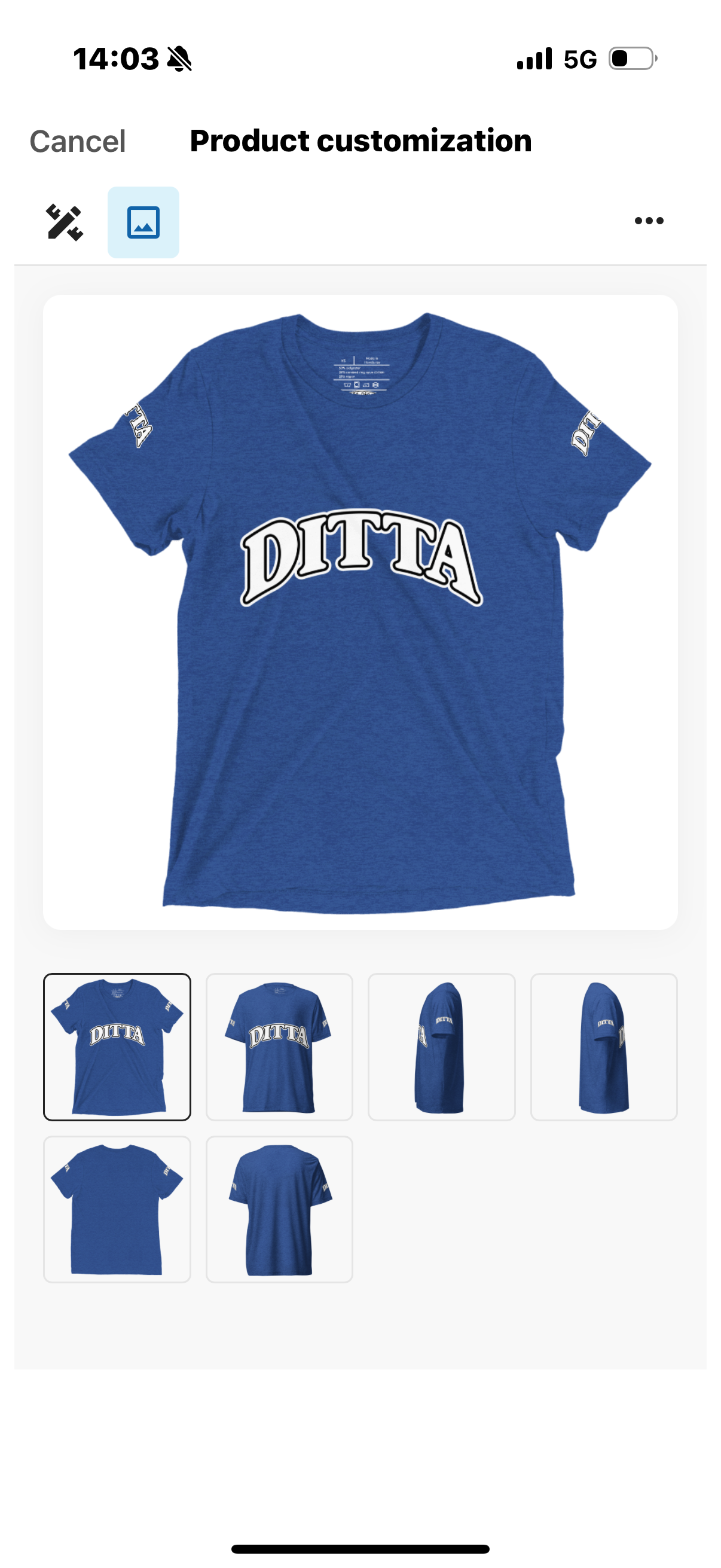Select the second side-view sleeve thumbnail
This screenshot has width=721, height=1568.
[604, 1047]
